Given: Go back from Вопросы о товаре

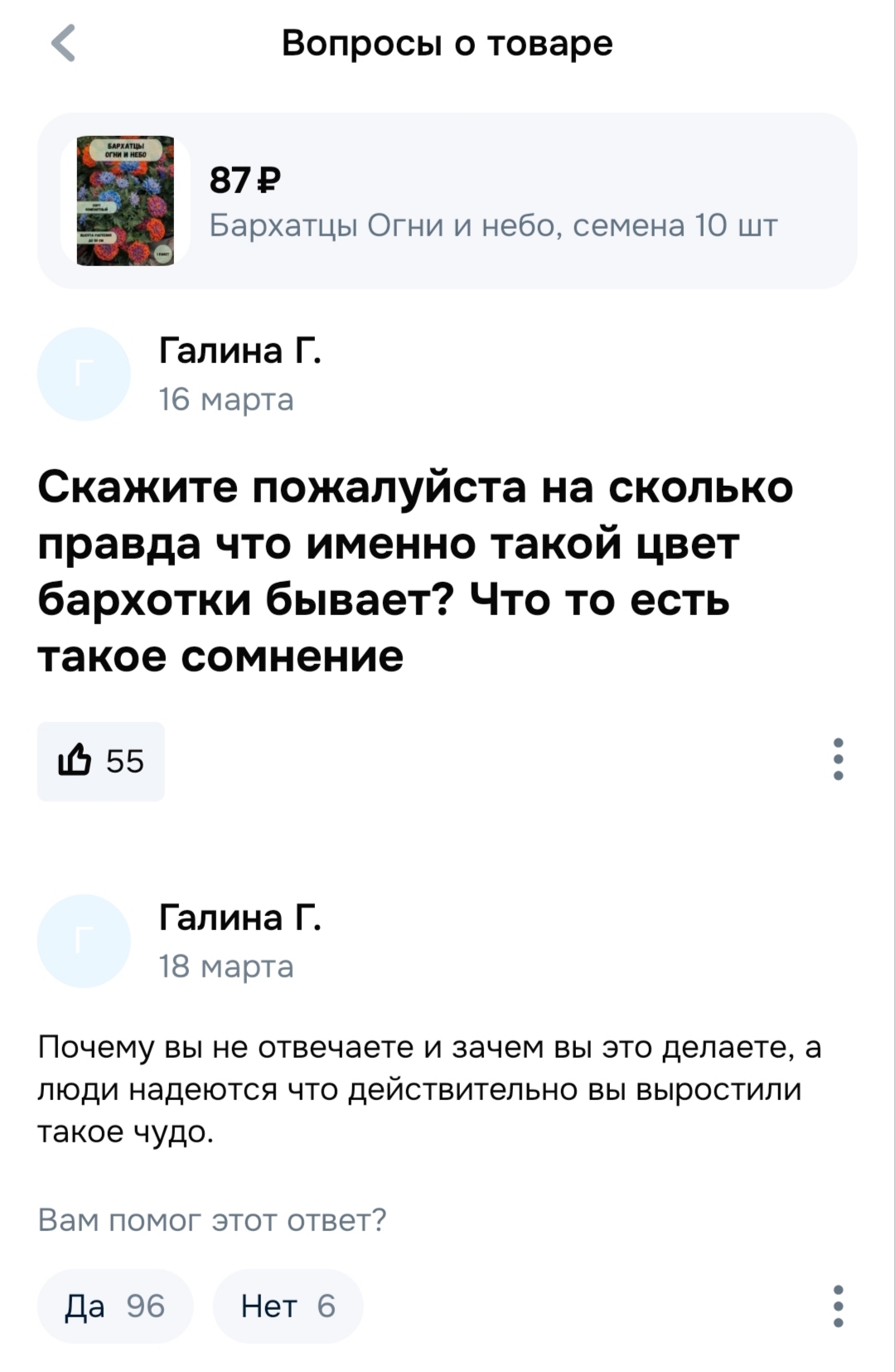Looking at the screenshot, I should click(64, 43).
